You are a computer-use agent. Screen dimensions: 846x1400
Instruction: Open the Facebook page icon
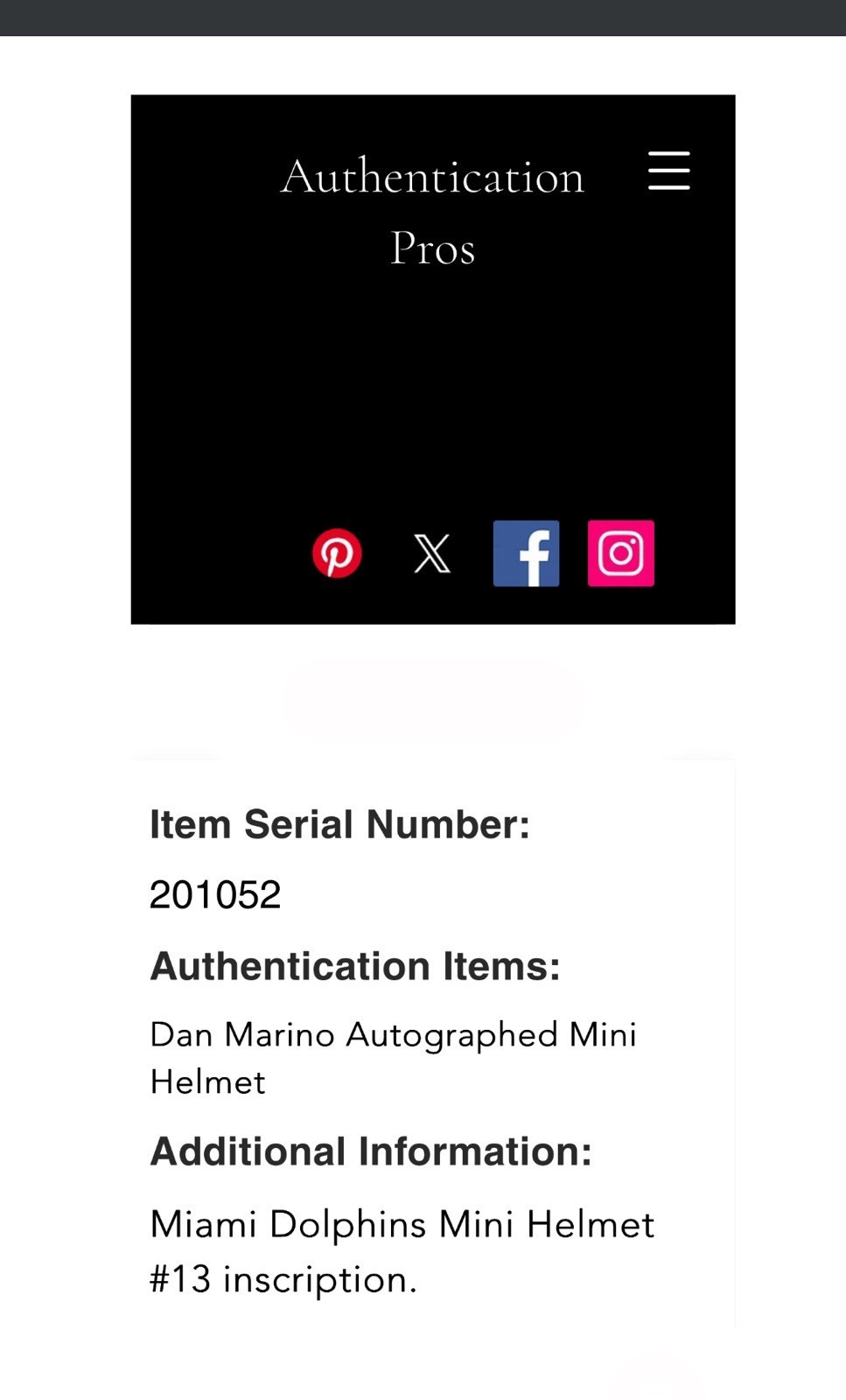coord(526,553)
